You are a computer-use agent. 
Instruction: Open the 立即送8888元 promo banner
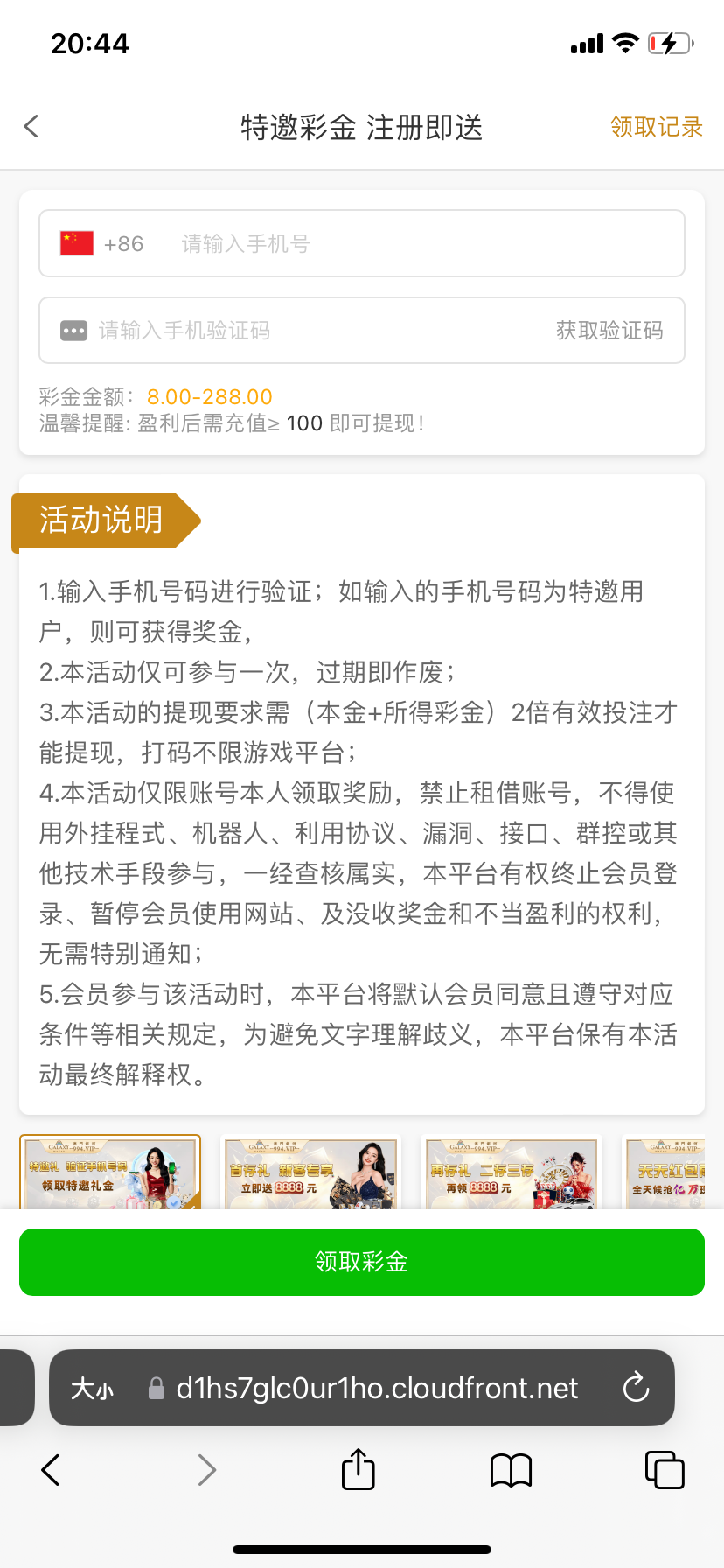point(311,1174)
